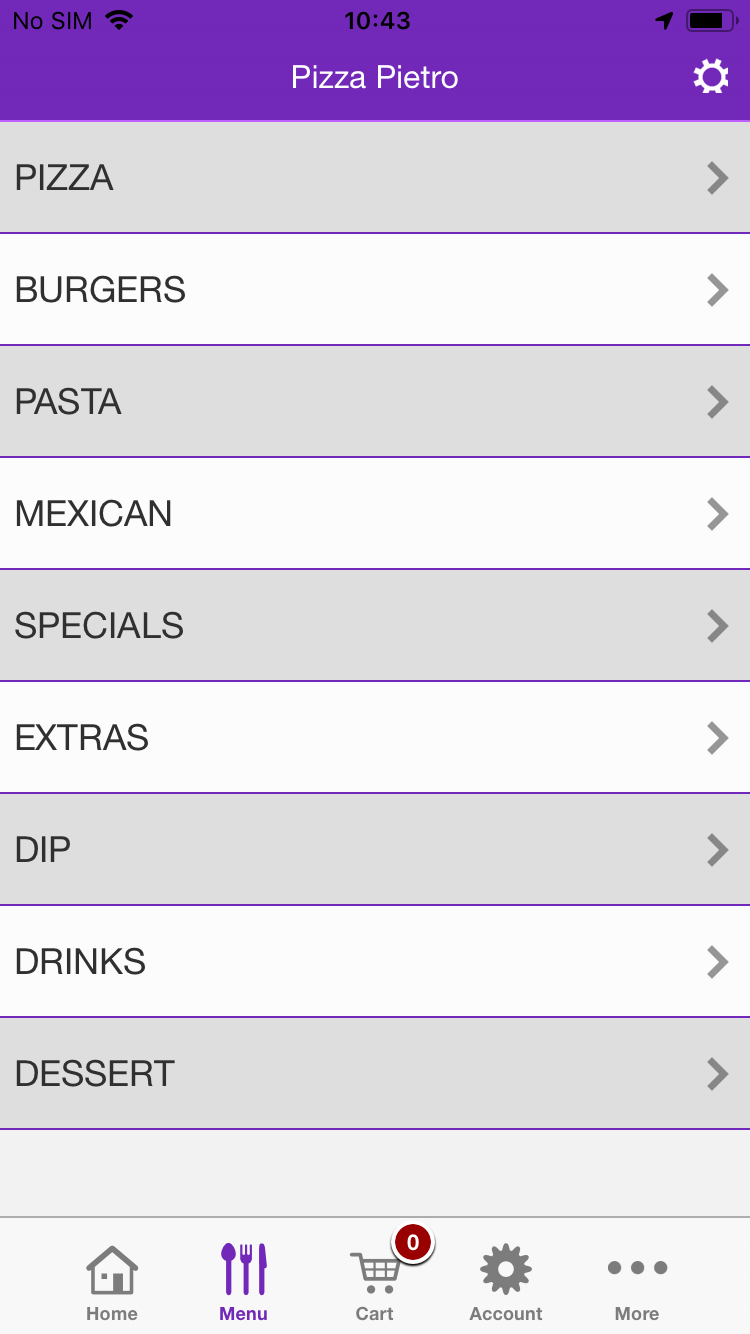Open the PIZZA category

375,178
